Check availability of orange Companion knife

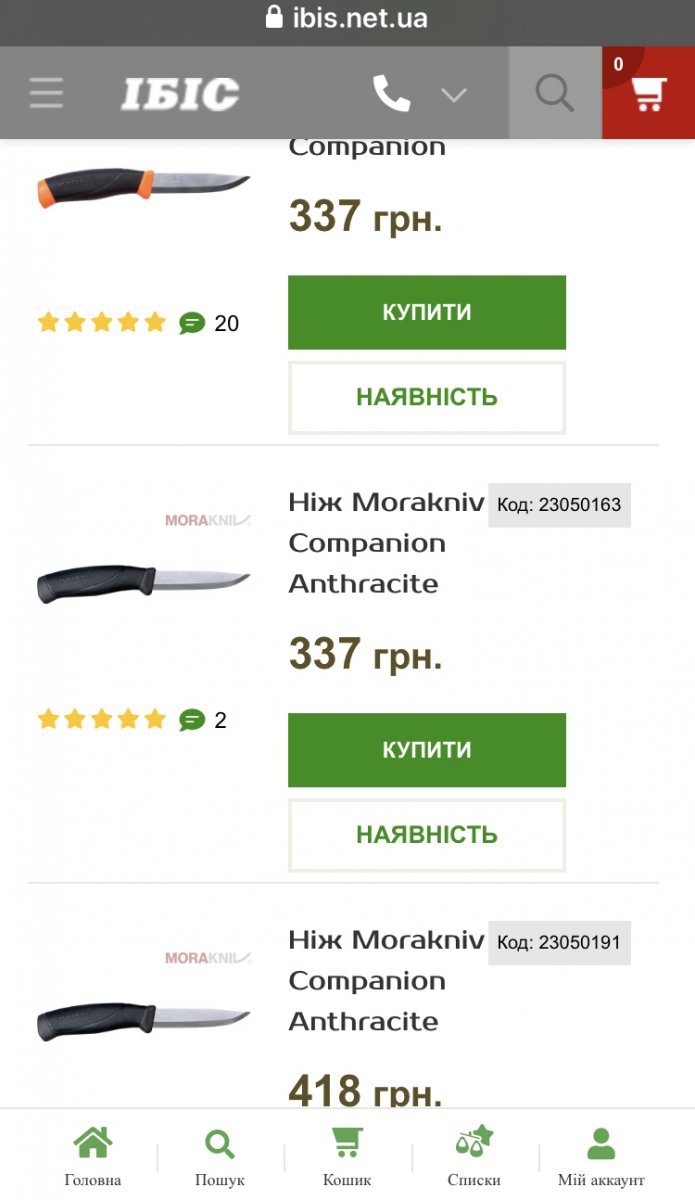(x=426, y=397)
